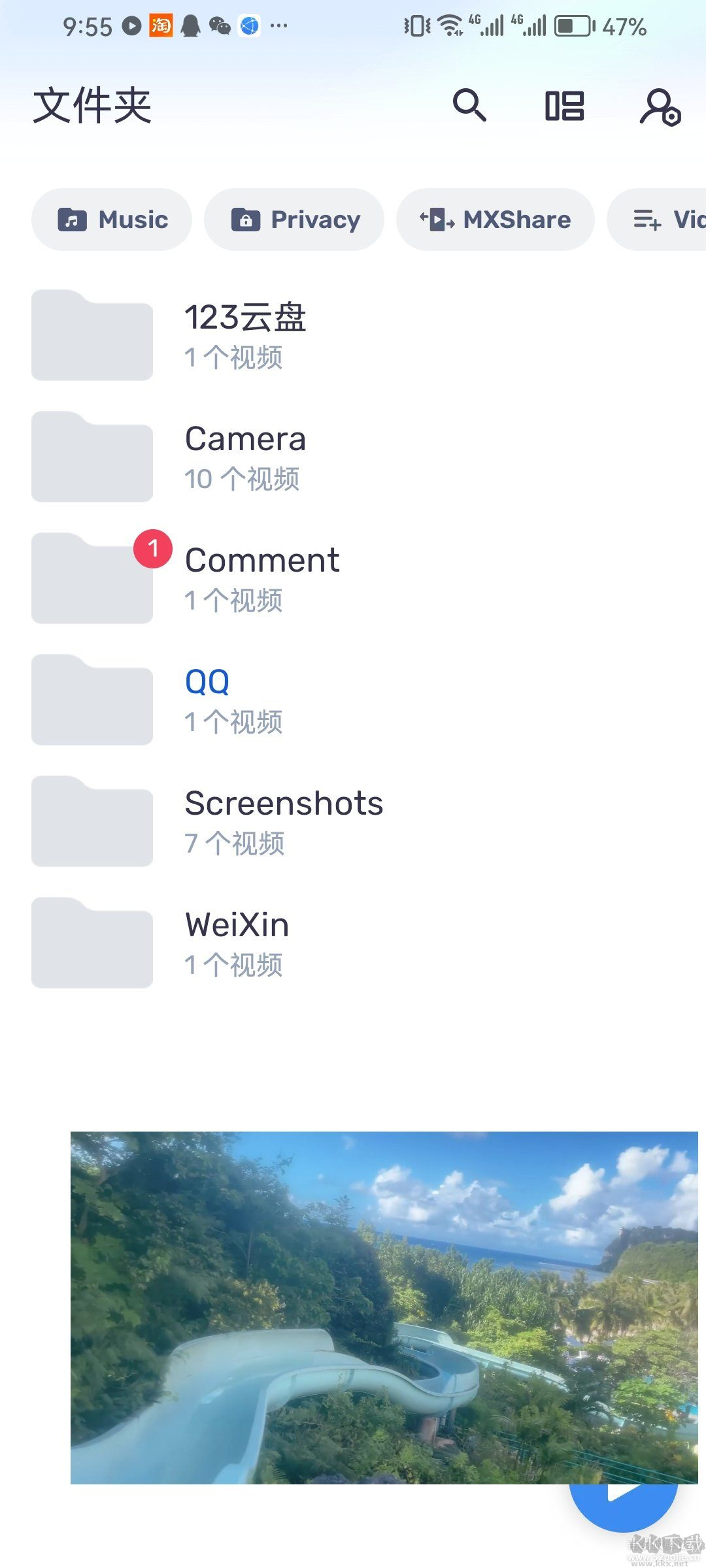This screenshot has height=1568, width=706.
Task: Open the Comment folder
Action: pos(261,578)
